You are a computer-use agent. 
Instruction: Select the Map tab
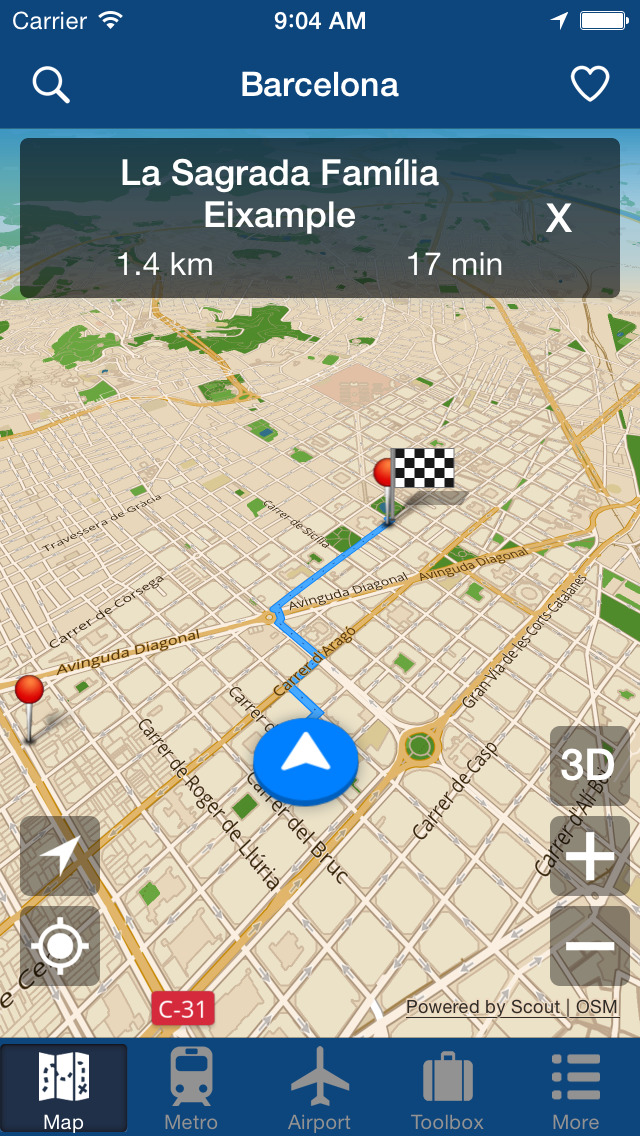click(64, 1088)
